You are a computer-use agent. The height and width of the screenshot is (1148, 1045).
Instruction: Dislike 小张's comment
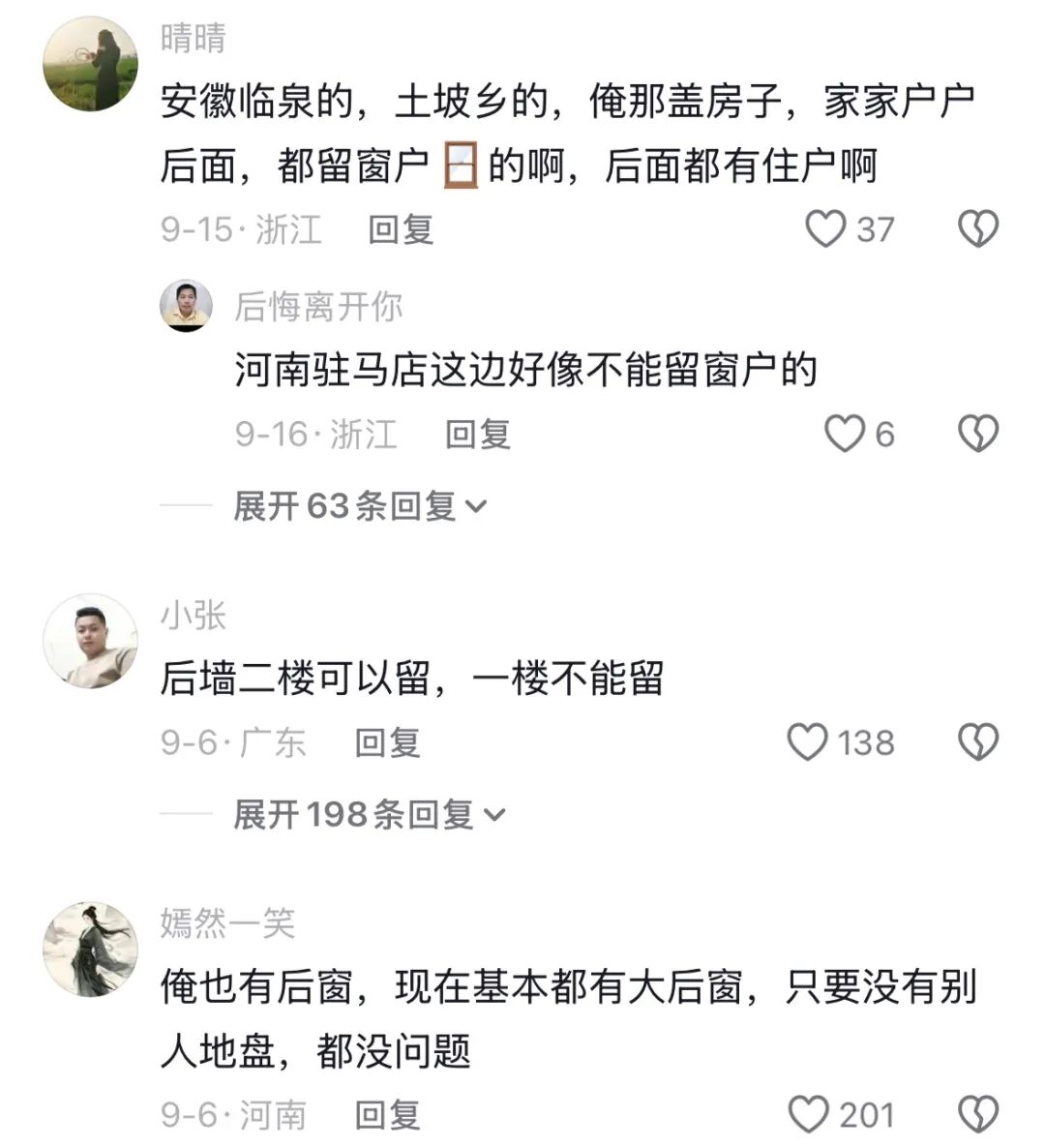(978, 742)
